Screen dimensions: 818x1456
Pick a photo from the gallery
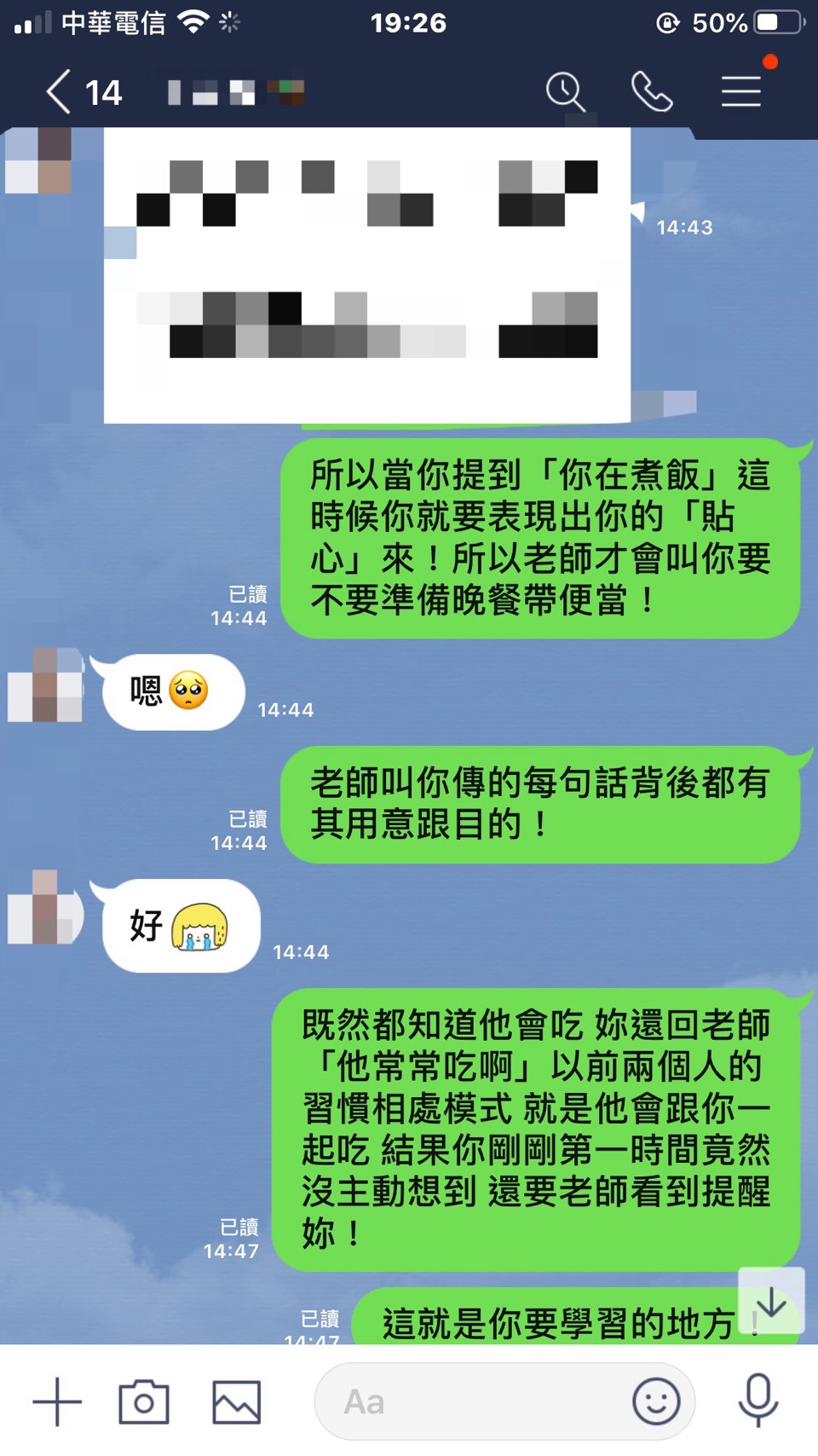(x=236, y=1401)
